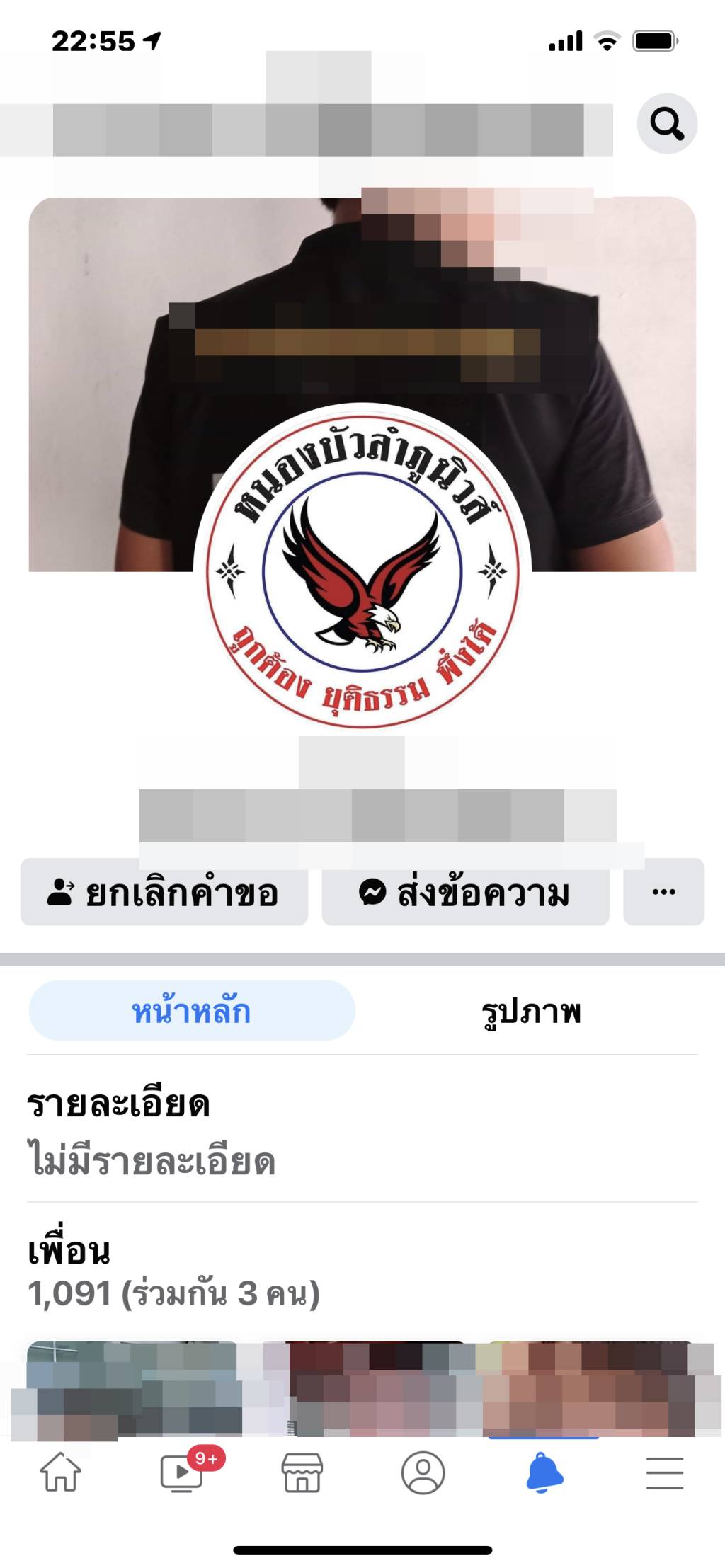Viewport: 725px width, 1568px height.
Task: Open the notifications bell tab
Action: tap(544, 1472)
